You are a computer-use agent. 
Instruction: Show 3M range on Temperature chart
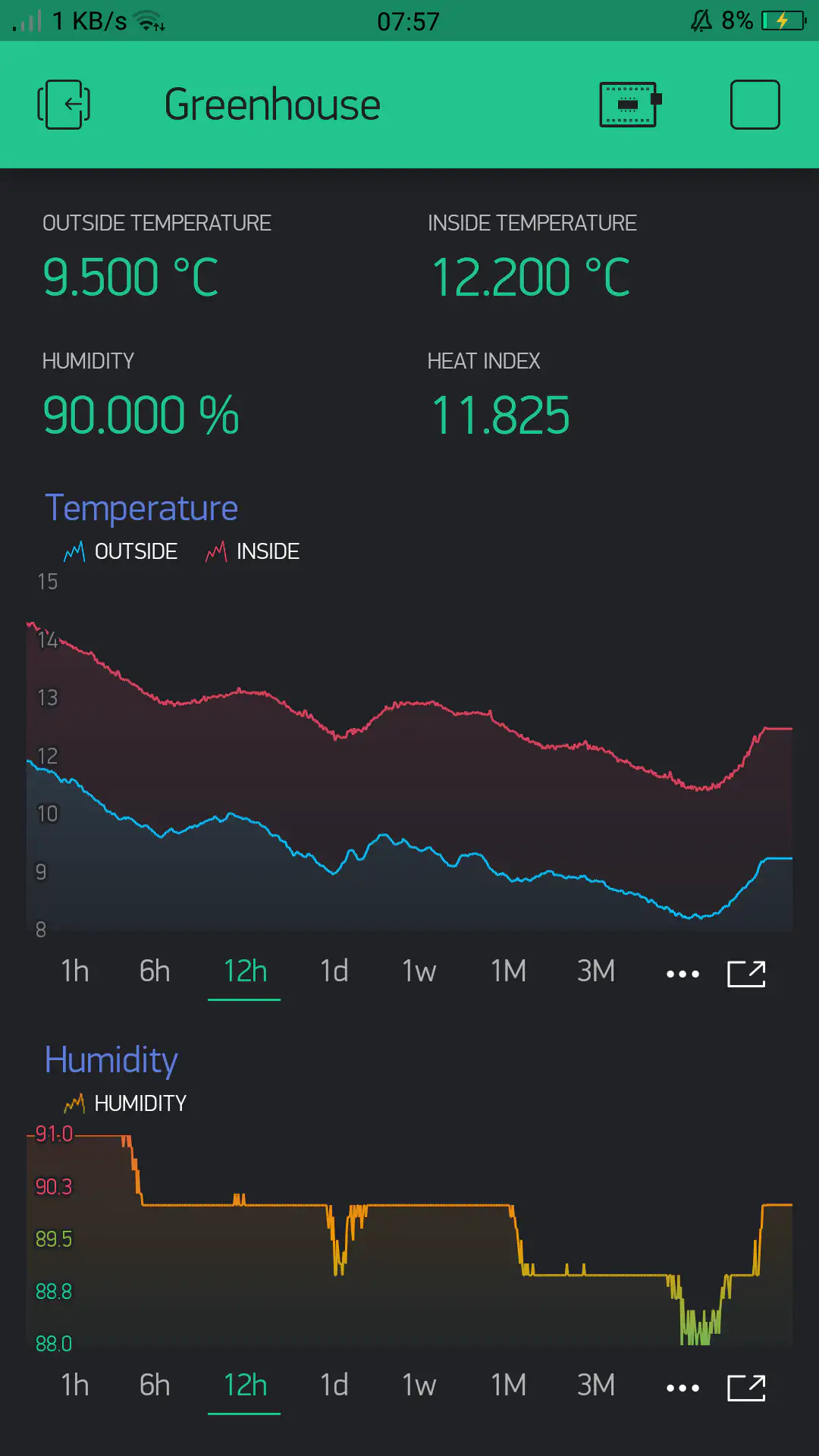pyautogui.click(x=595, y=971)
